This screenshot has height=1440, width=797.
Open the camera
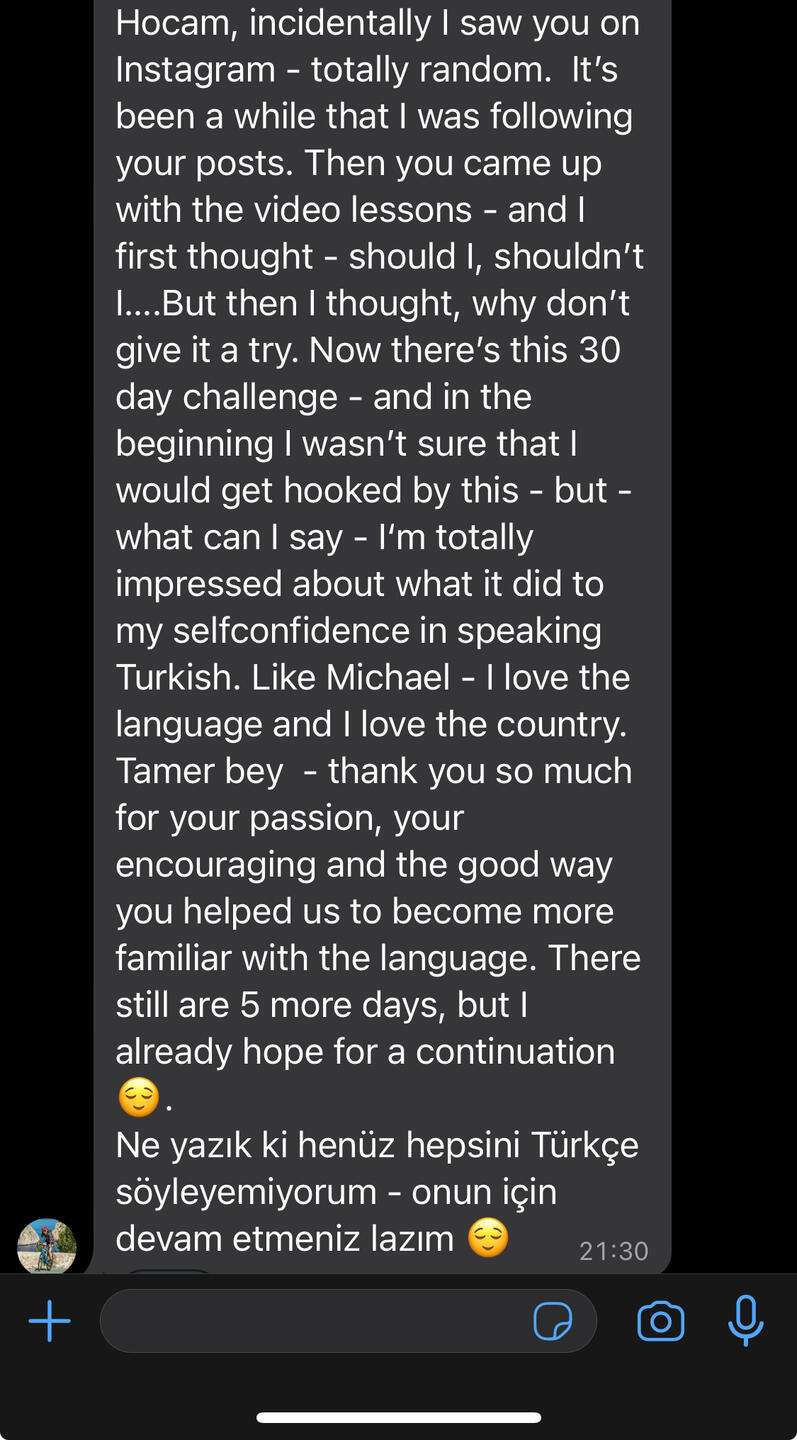pos(661,1322)
